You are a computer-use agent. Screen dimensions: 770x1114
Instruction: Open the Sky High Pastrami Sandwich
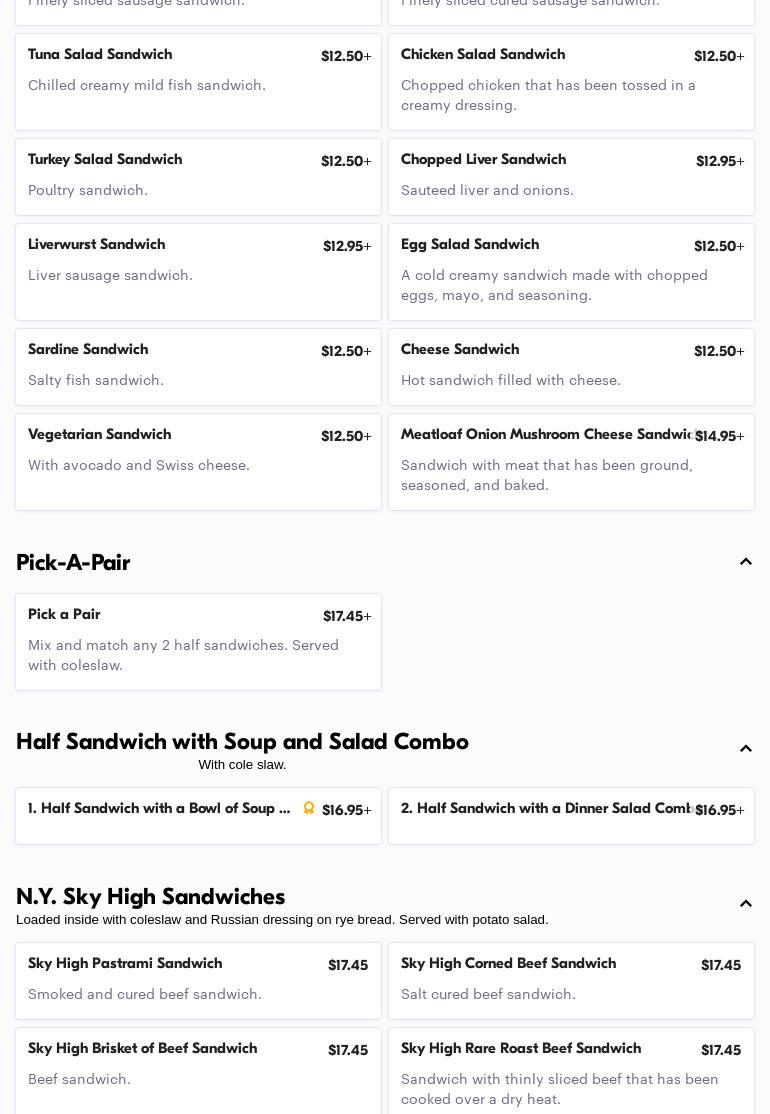198,981
